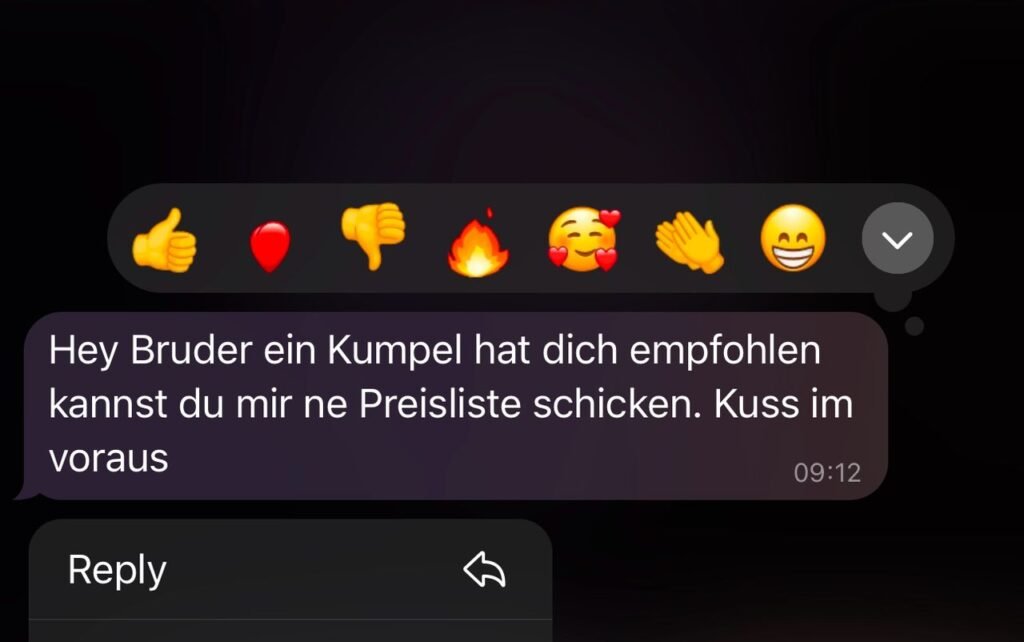The width and height of the screenshot is (1024, 642).
Task: React with the thumbs down emoji
Action: [373, 236]
